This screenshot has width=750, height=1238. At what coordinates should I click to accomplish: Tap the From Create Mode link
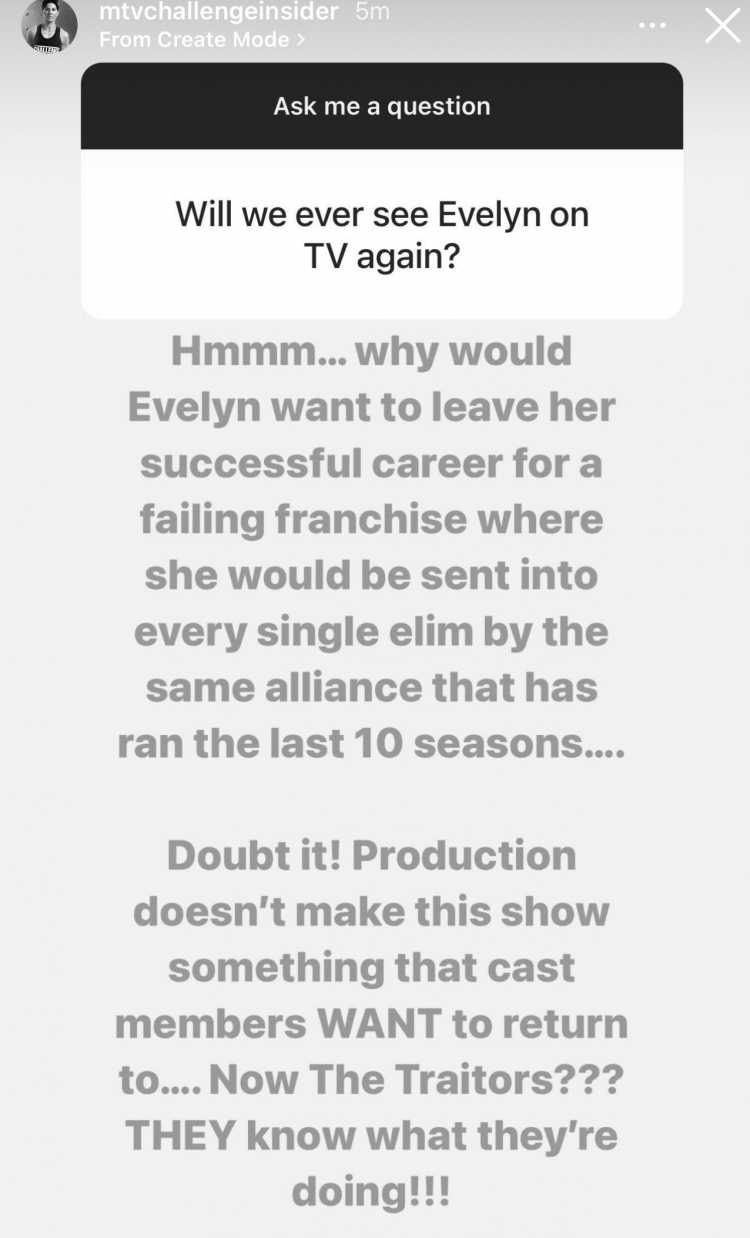point(201,40)
